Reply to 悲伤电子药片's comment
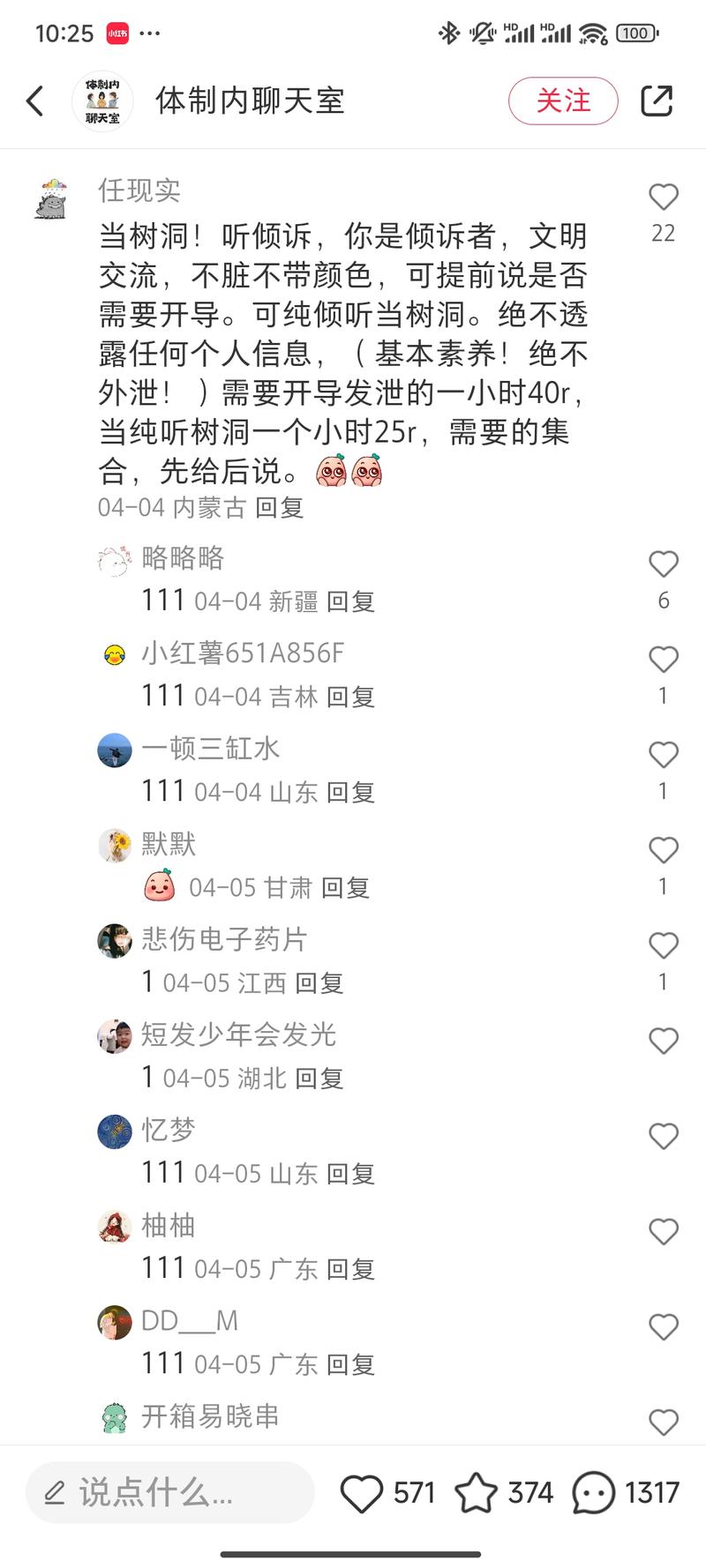This screenshot has width=706, height=1568. (x=319, y=983)
